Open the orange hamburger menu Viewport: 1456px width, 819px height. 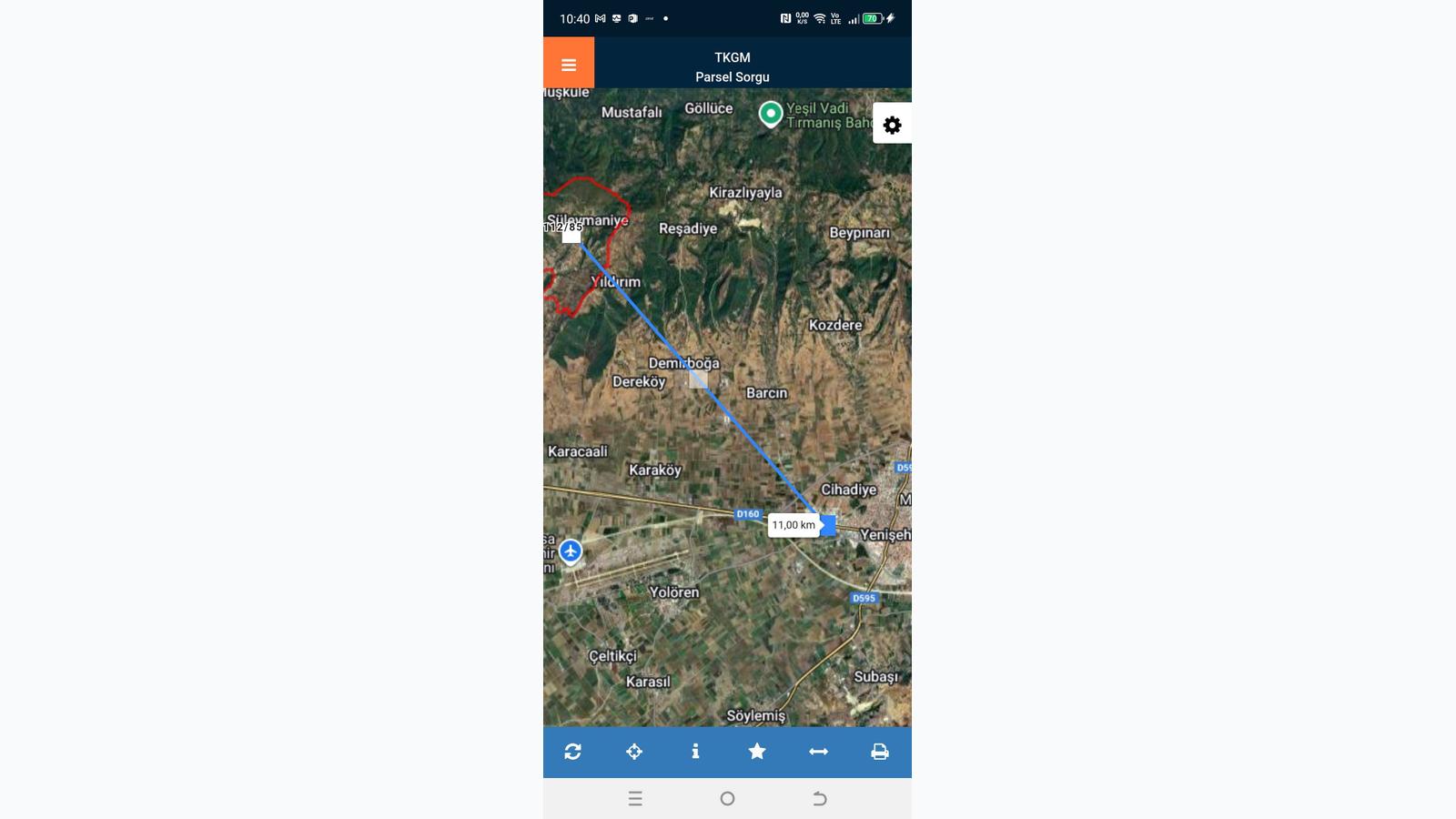569,64
